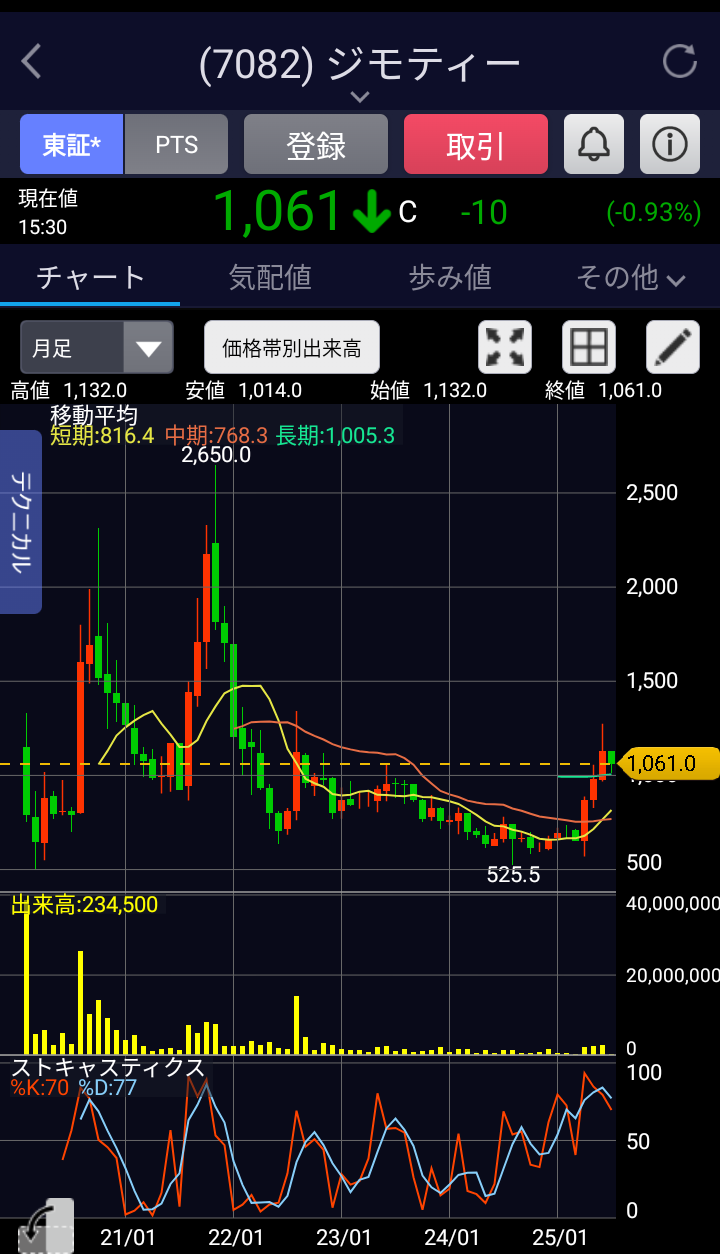
Task: Open the stock info icon
Action: click(x=670, y=145)
